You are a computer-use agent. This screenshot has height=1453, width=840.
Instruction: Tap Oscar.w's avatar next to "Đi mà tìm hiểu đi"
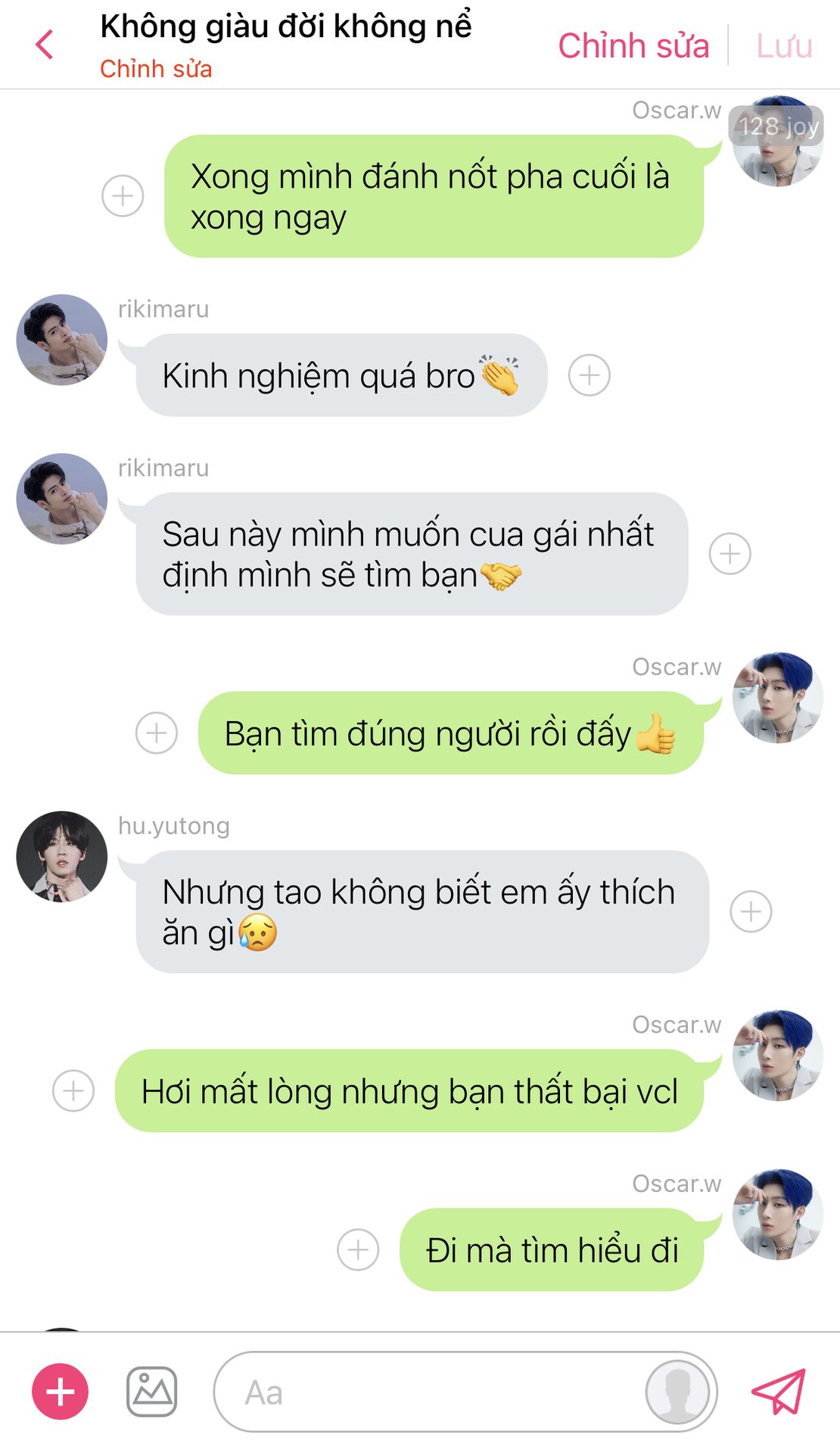(x=778, y=1215)
